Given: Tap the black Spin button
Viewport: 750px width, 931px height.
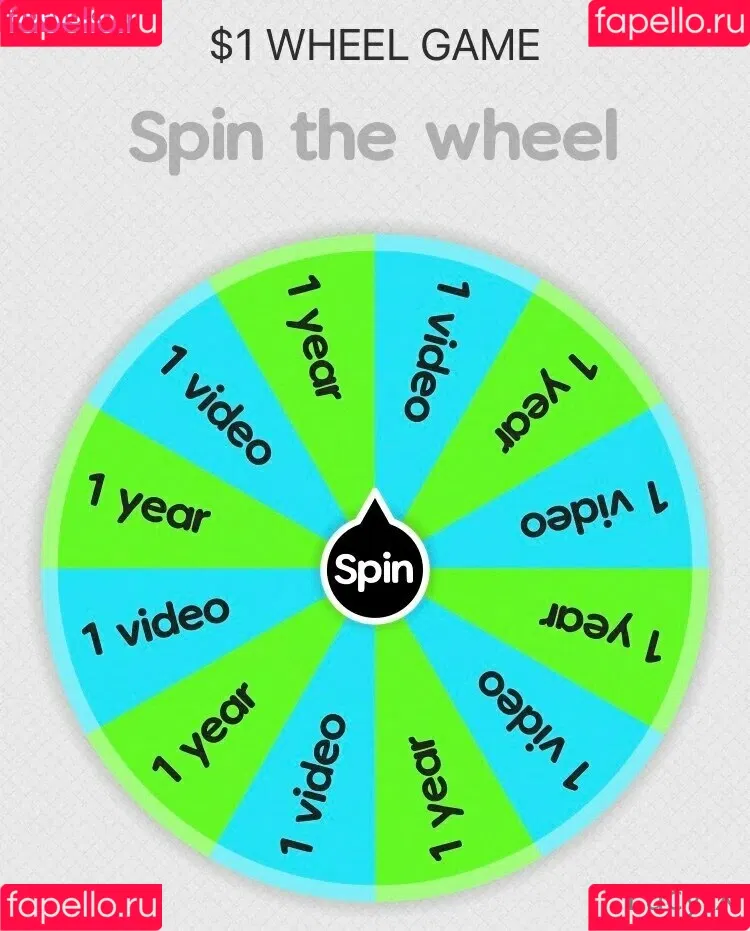Looking at the screenshot, I should (x=374, y=570).
